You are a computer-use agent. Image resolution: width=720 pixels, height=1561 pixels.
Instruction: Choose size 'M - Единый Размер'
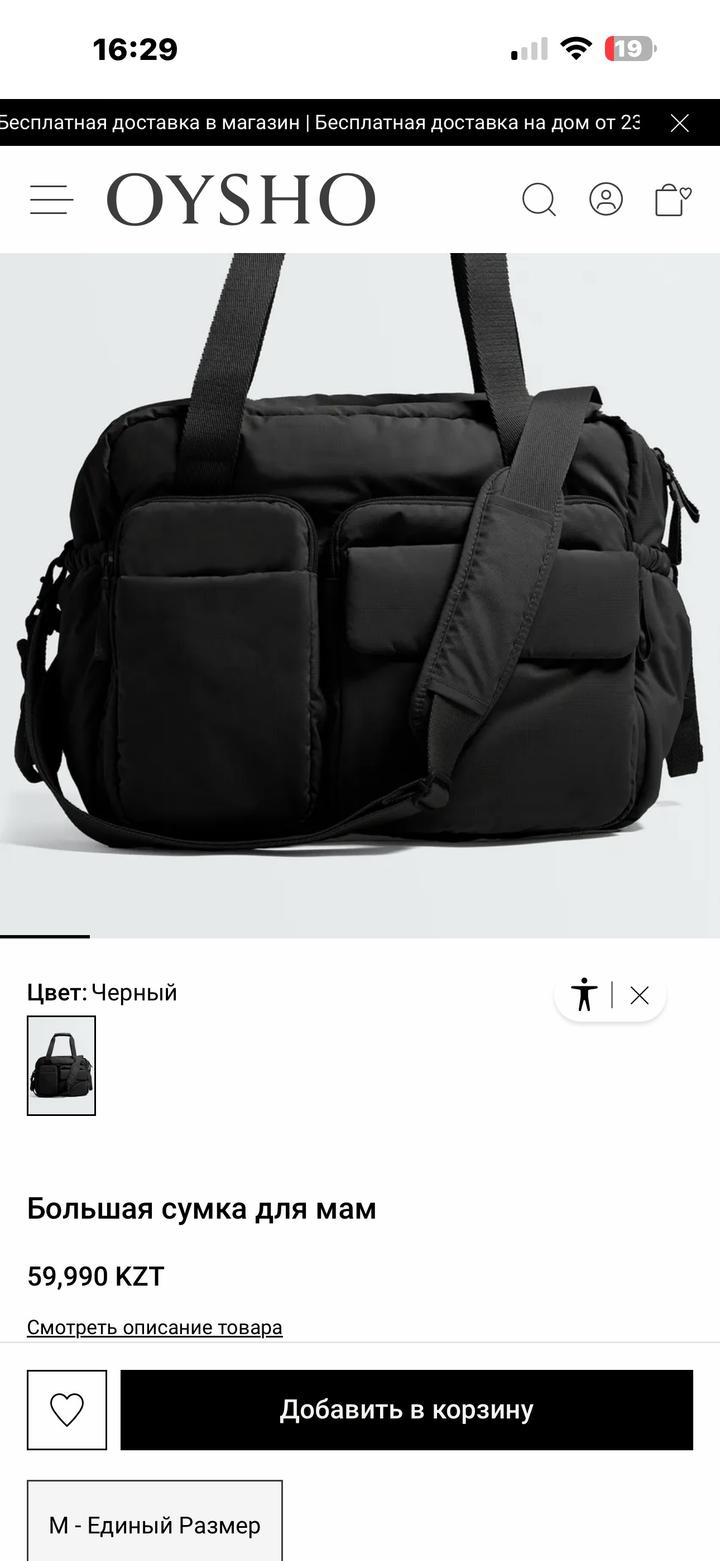(x=155, y=1521)
